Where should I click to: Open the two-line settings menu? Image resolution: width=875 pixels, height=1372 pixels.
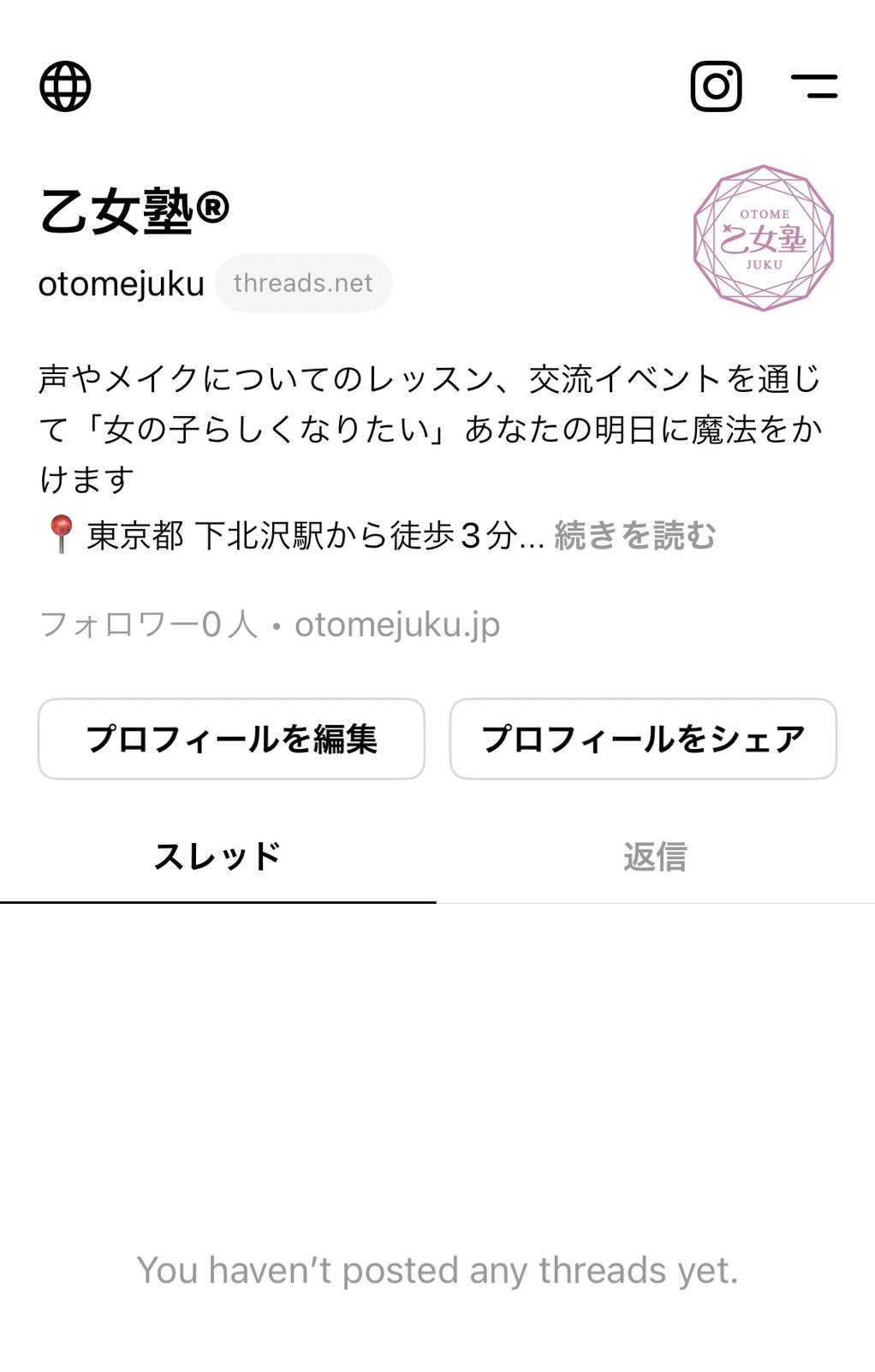813,86
